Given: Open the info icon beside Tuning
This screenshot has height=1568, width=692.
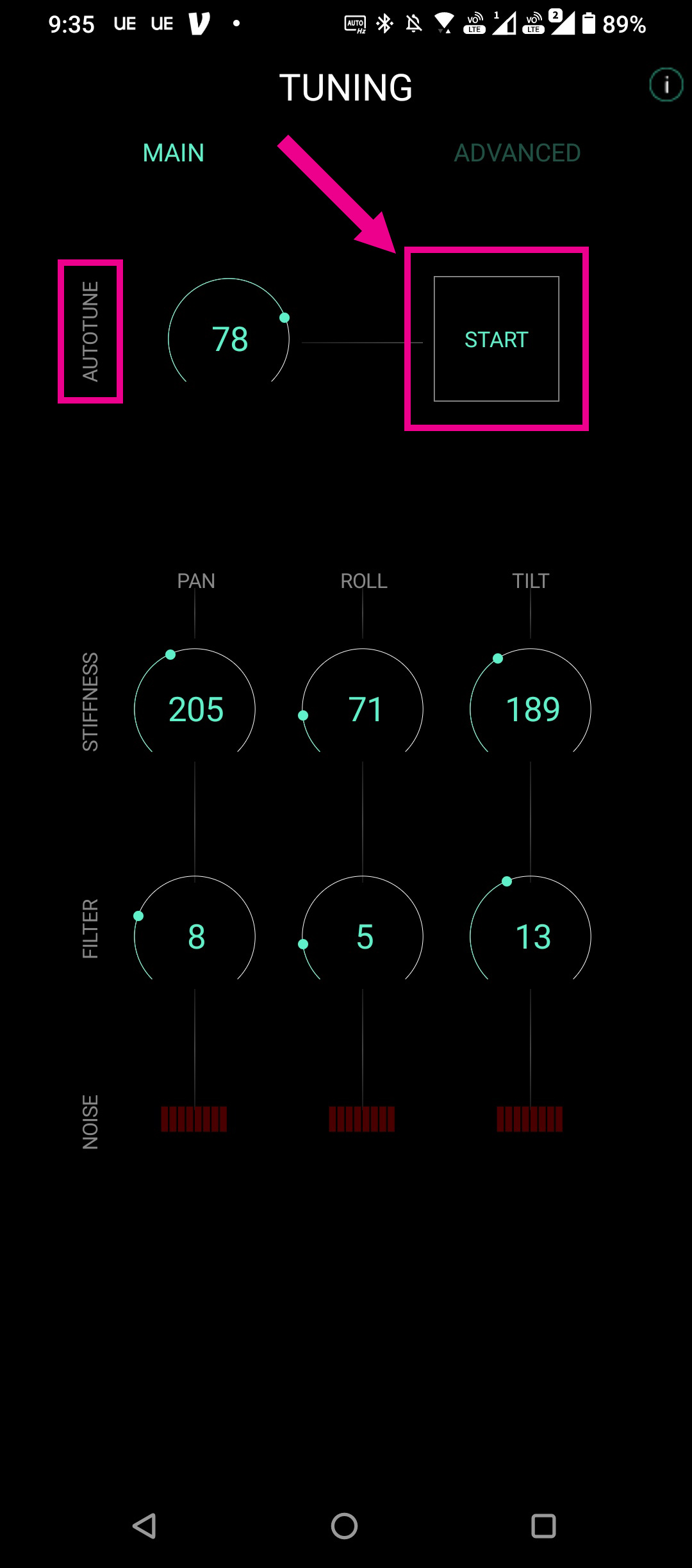Looking at the screenshot, I should 666,85.
